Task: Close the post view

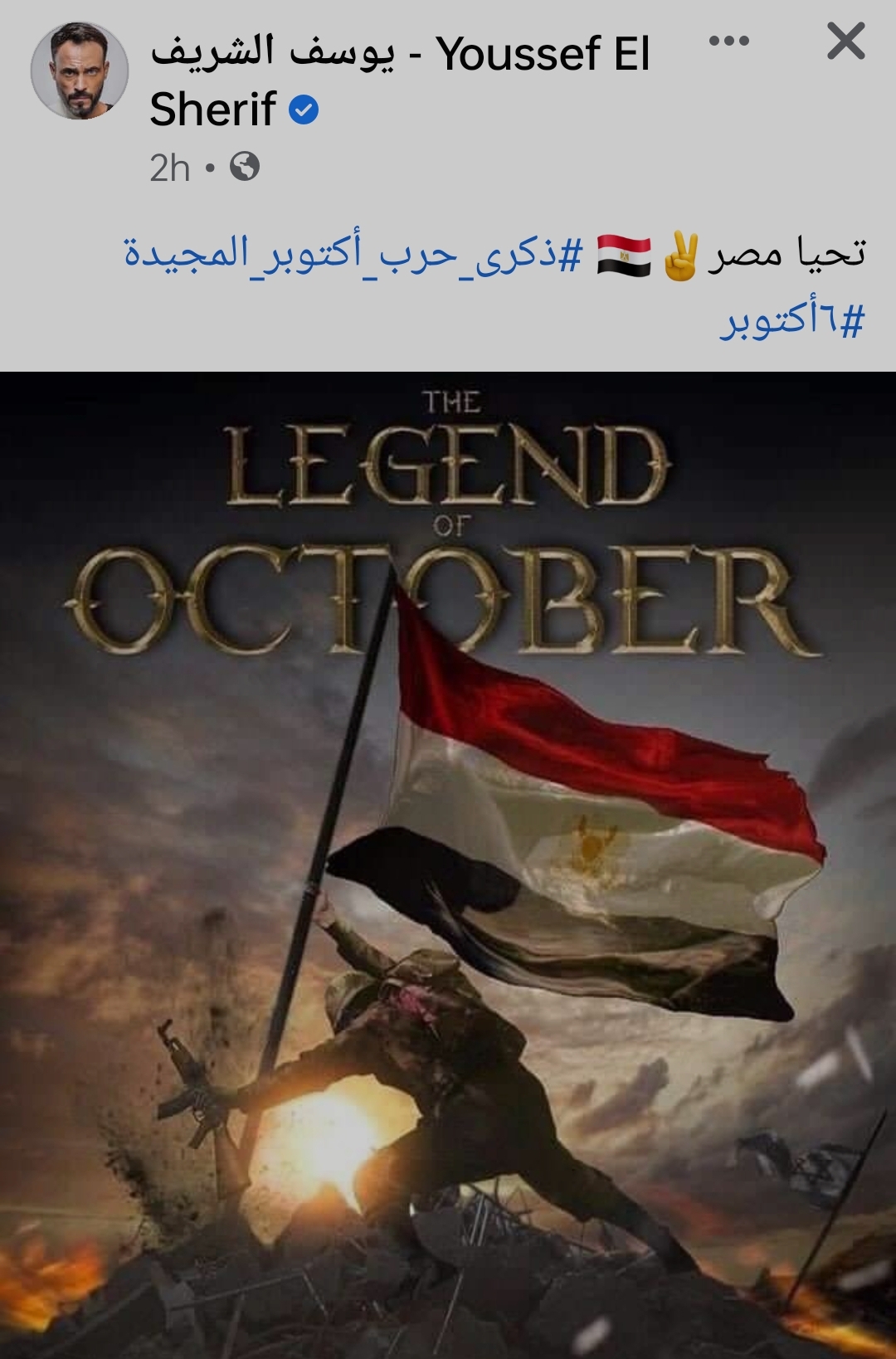Action: tap(845, 41)
